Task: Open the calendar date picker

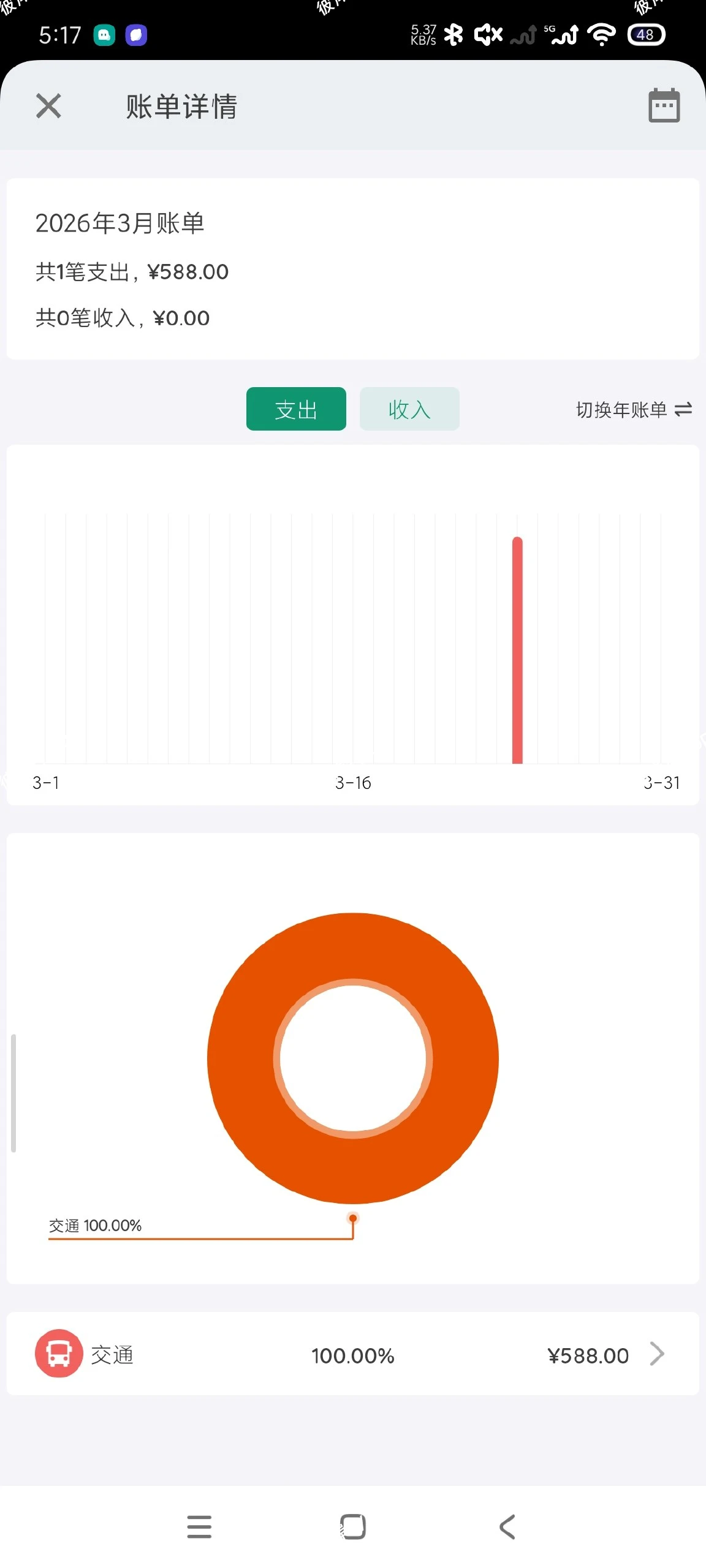Action: (x=664, y=106)
